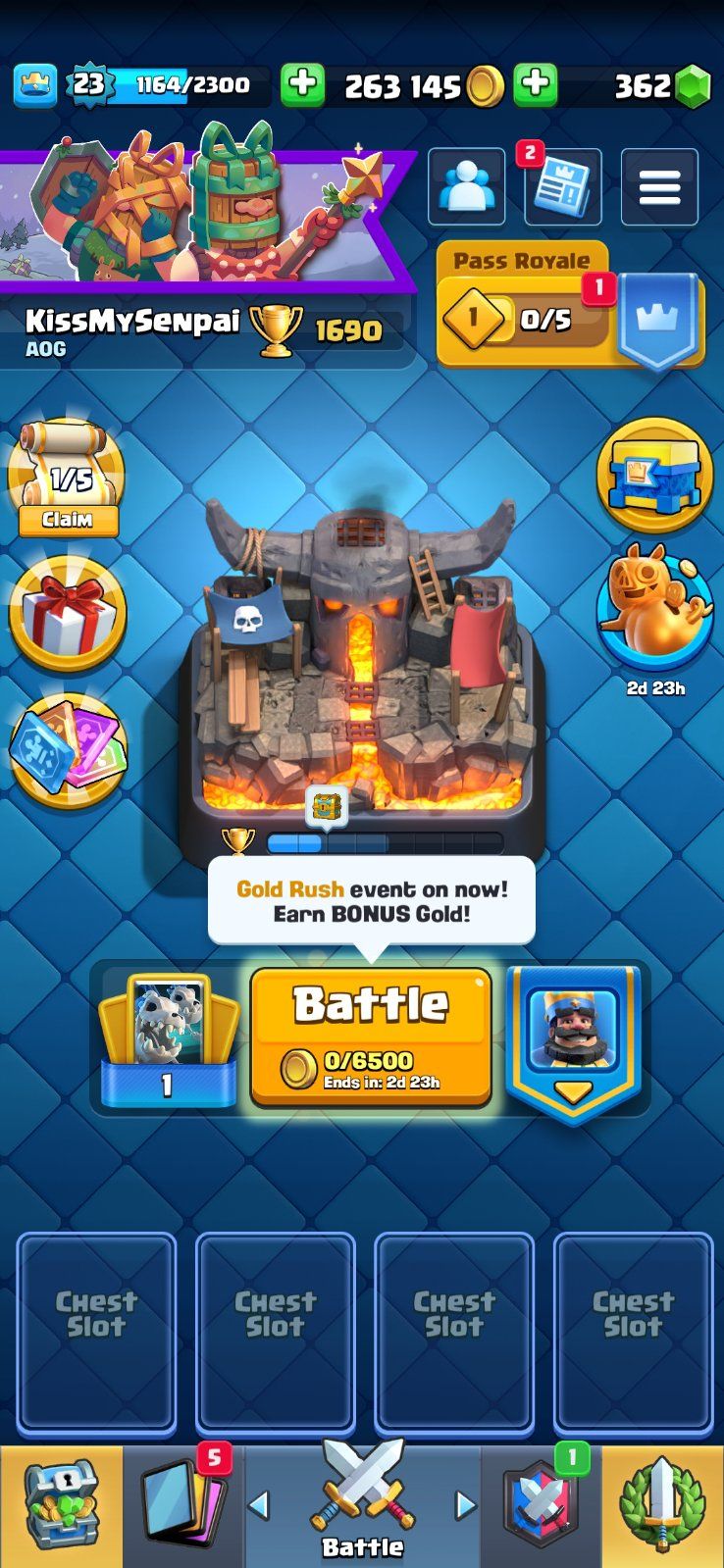The width and height of the screenshot is (724, 1568).
Task: Expand the King game mode dropdown
Action: [573, 1043]
